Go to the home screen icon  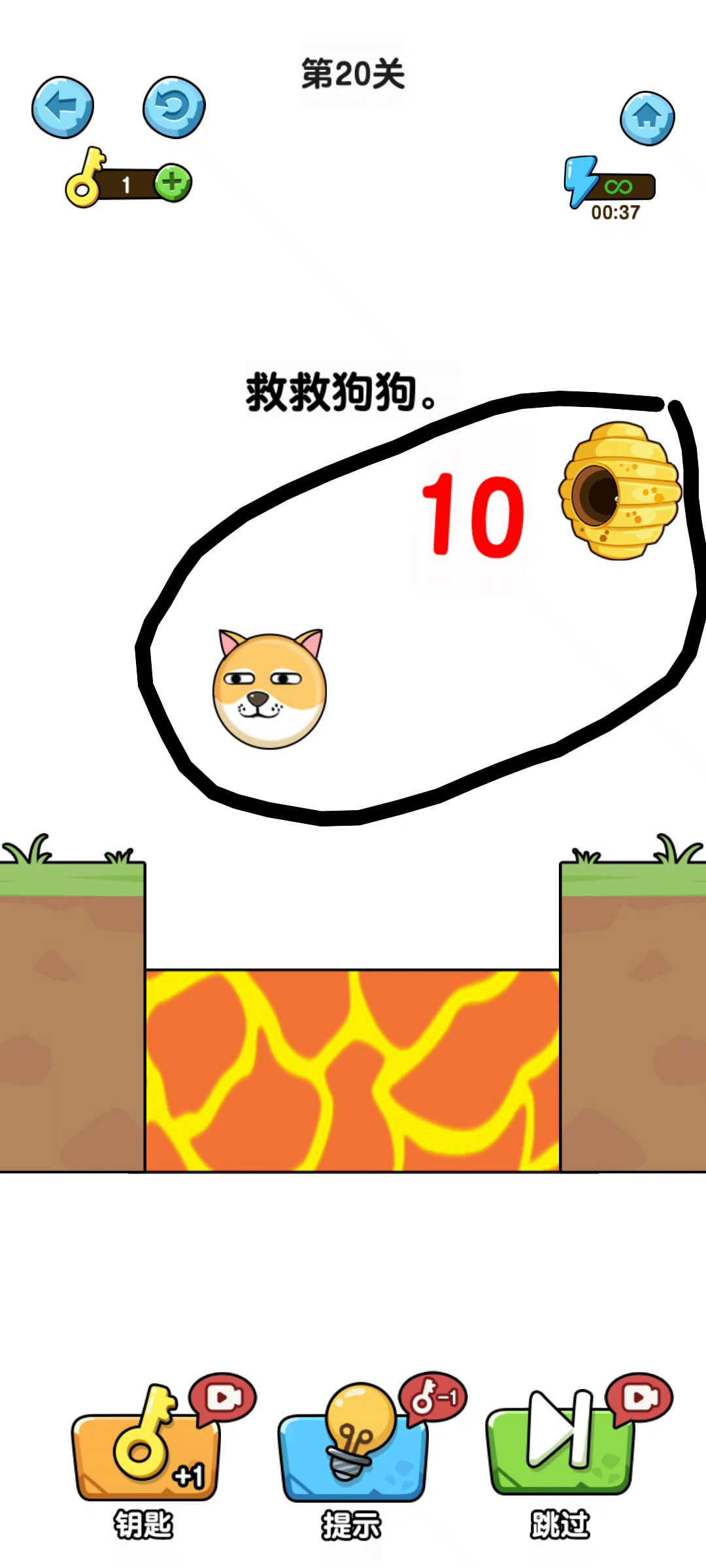pyautogui.click(x=647, y=118)
